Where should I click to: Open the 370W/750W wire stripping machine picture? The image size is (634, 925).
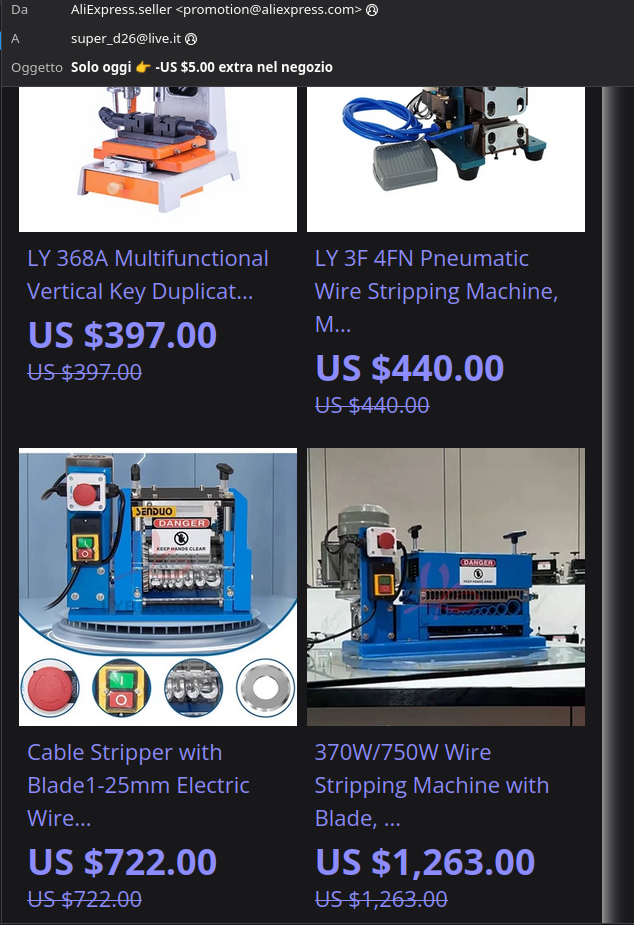pyautogui.click(x=446, y=587)
